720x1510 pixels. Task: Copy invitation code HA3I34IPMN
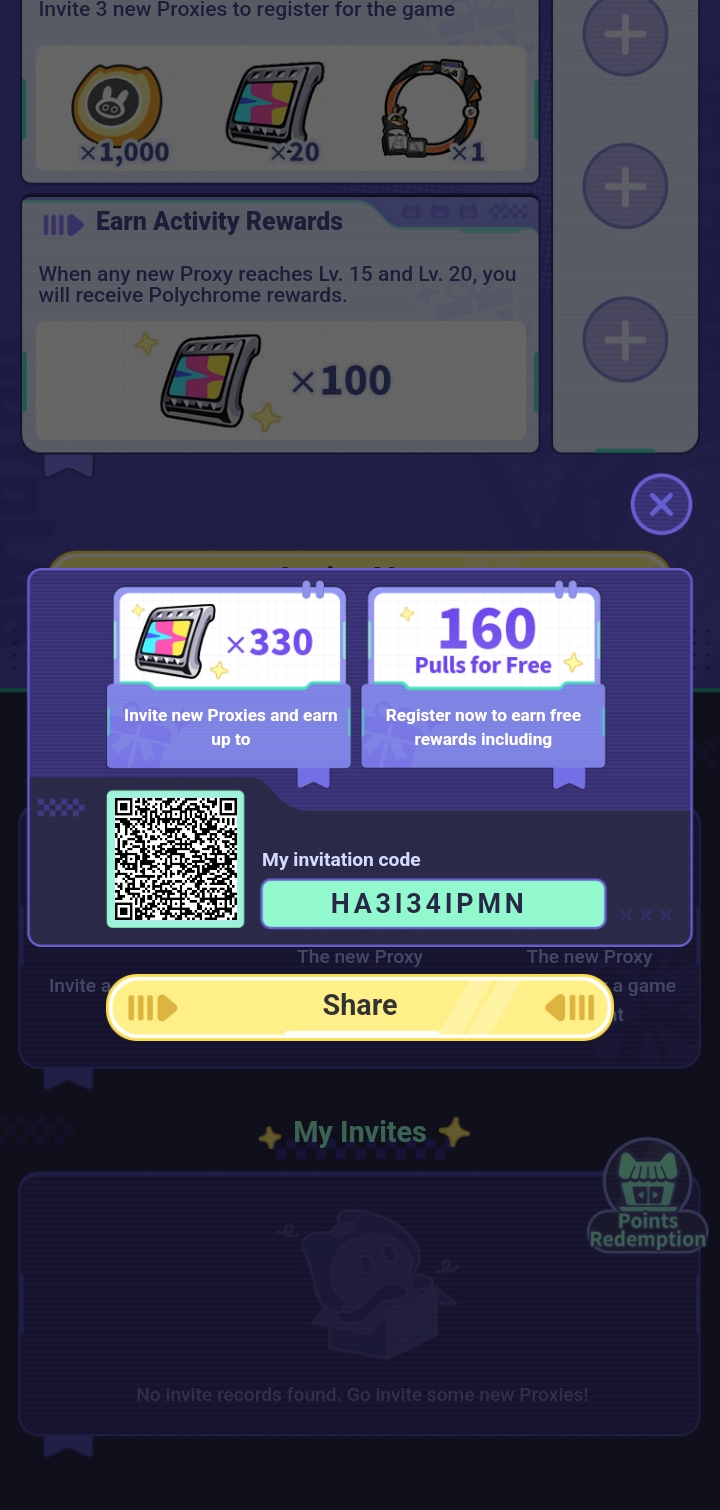coord(433,904)
